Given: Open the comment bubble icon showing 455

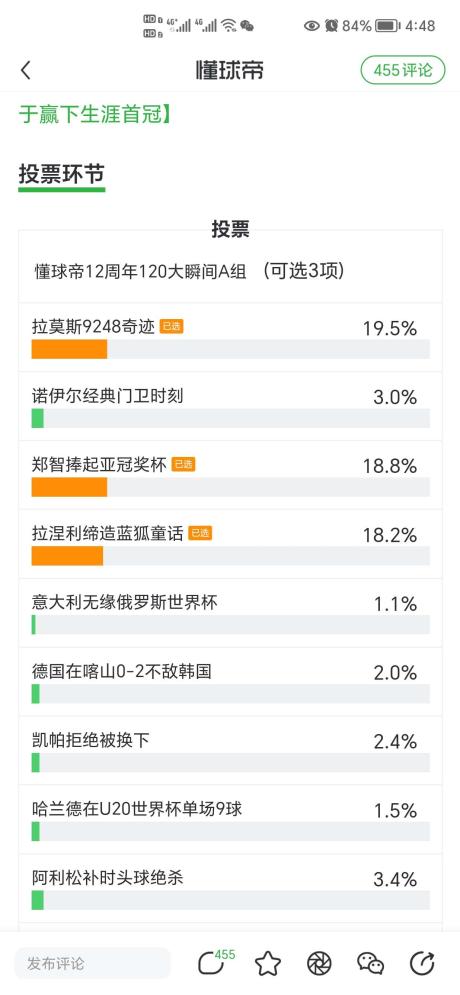Looking at the screenshot, I should tap(216, 963).
